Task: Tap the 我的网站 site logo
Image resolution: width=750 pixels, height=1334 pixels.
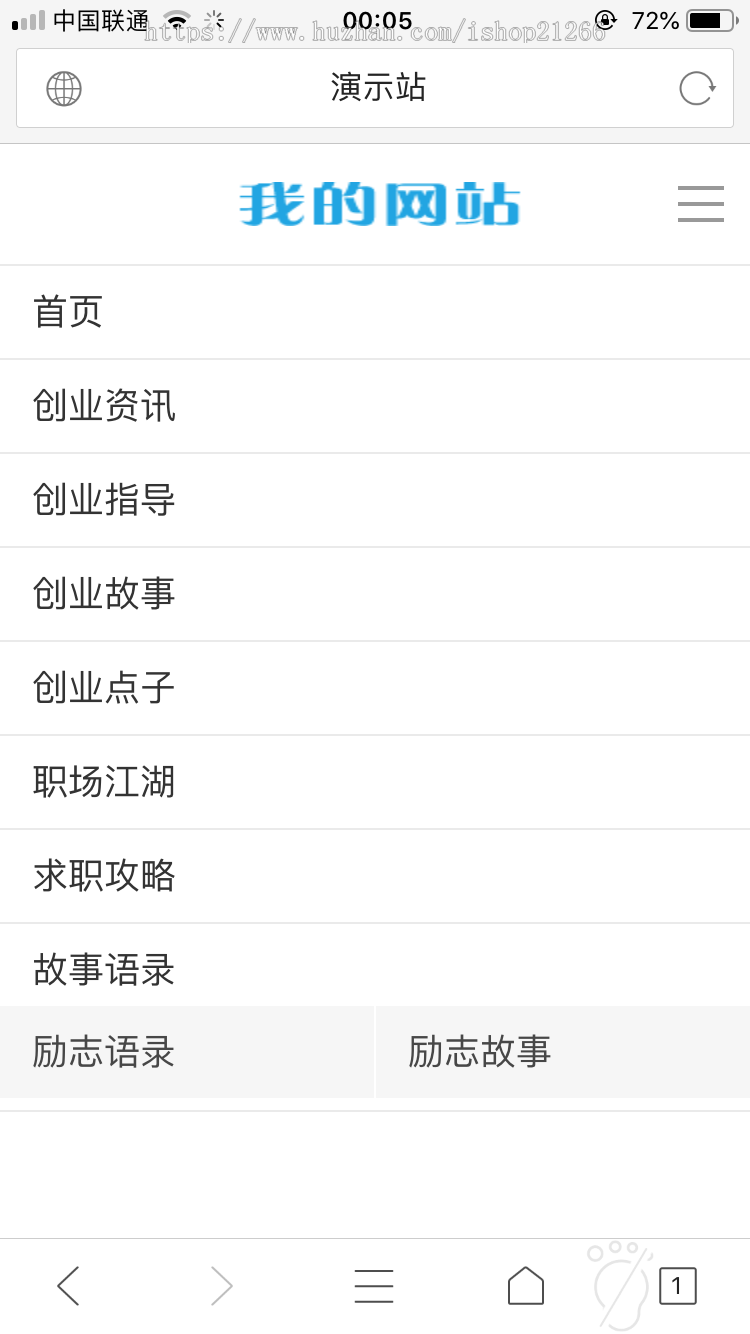Action: [377, 203]
